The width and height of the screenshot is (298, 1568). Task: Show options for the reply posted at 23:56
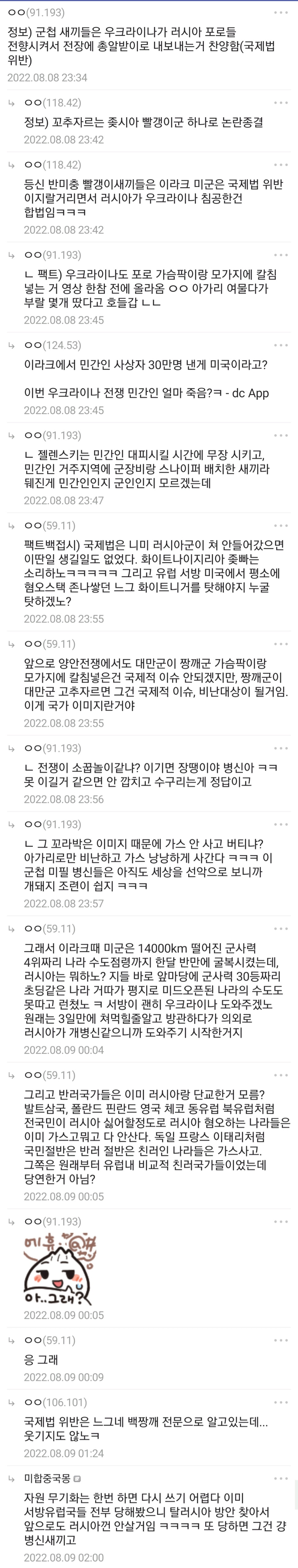click(280, 748)
